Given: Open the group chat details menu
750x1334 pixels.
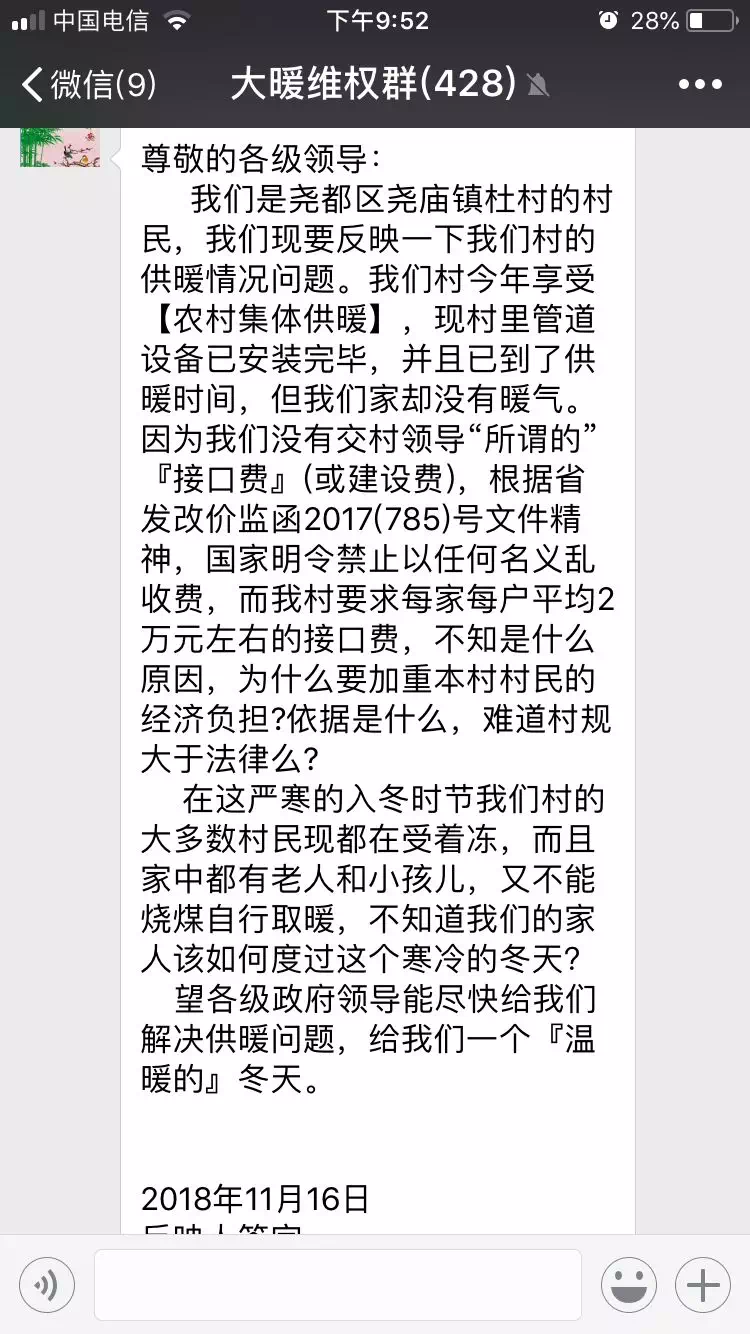Looking at the screenshot, I should coord(699,85).
